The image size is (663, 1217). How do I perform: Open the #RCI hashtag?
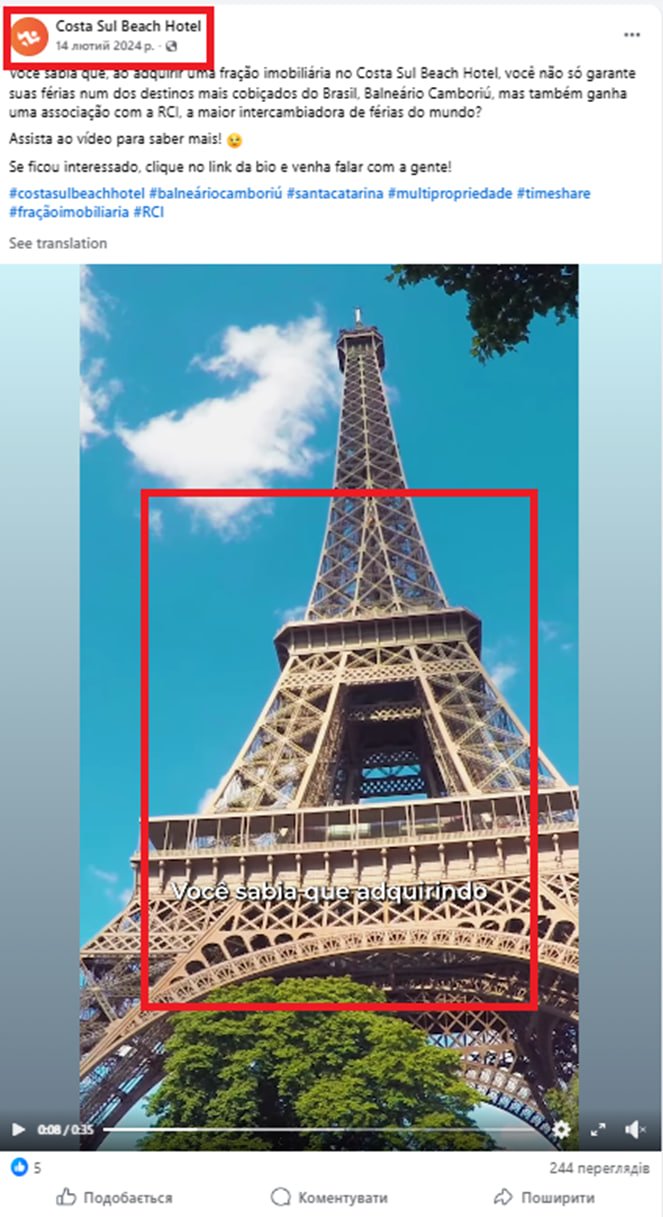148,212
